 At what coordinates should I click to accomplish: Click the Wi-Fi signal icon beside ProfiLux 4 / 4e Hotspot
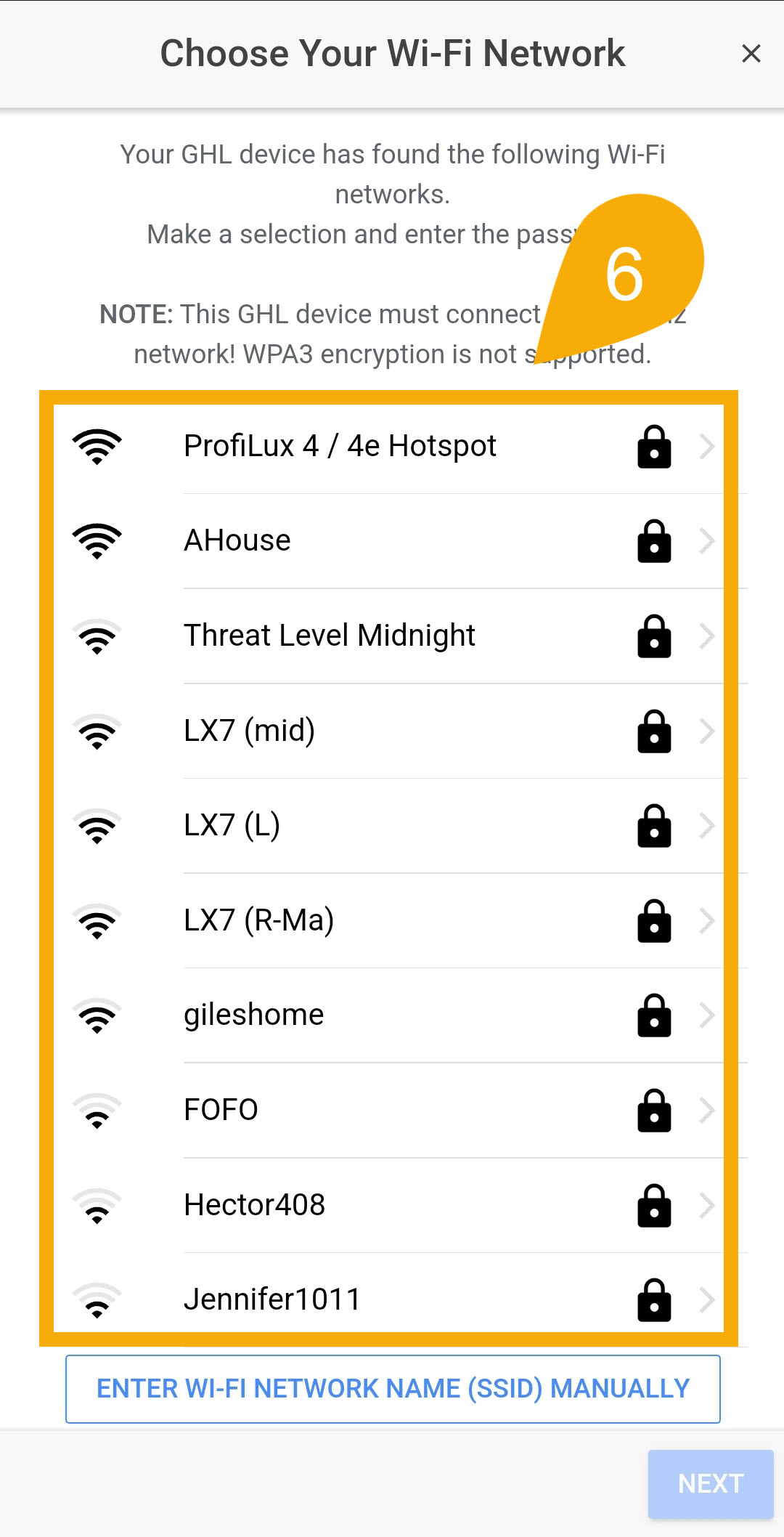[98, 447]
